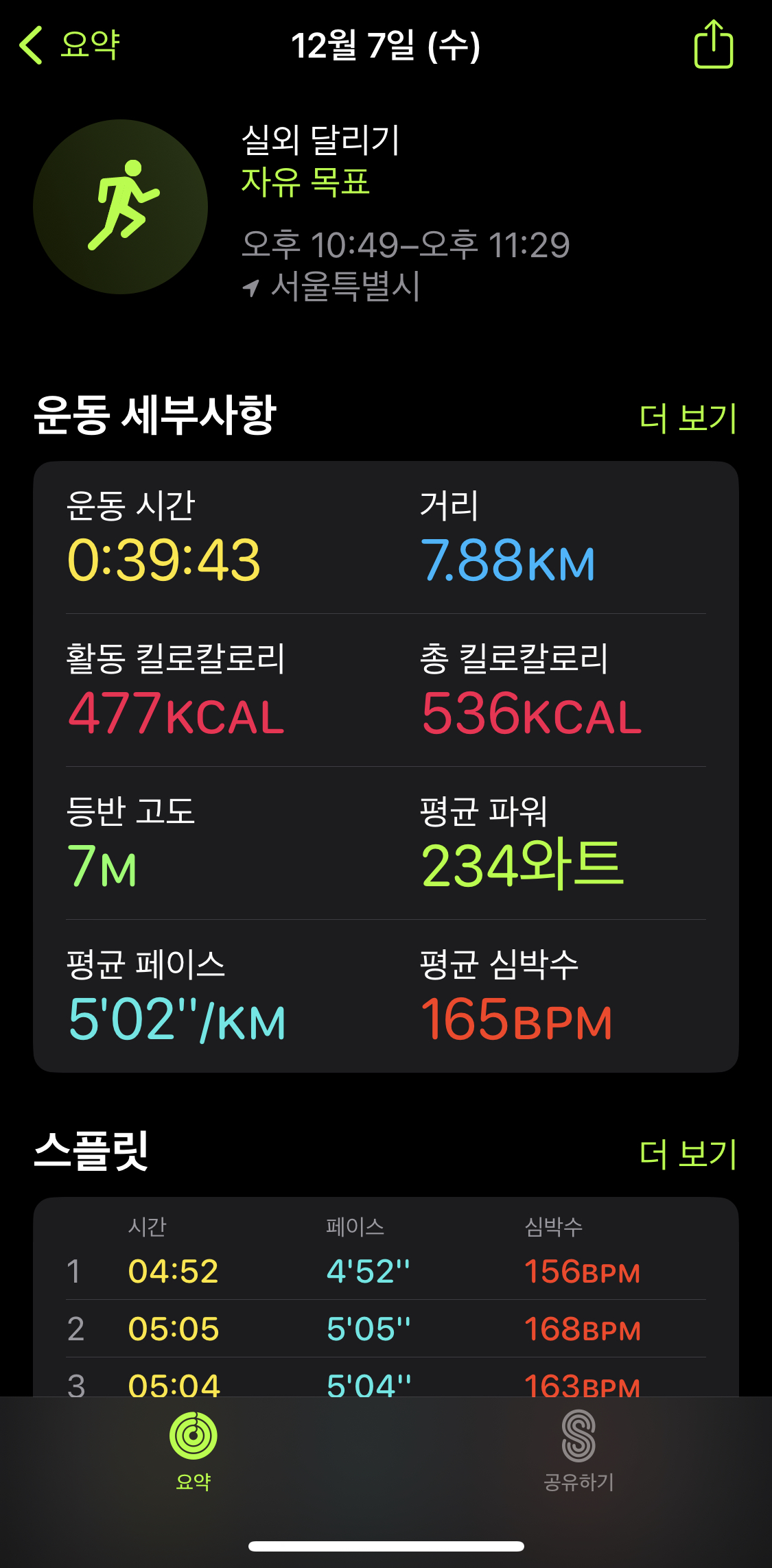Tap 더 보기 next to 스플릿
Image resolution: width=772 pixels, height=1568 pixels.
pos(687,1154)
